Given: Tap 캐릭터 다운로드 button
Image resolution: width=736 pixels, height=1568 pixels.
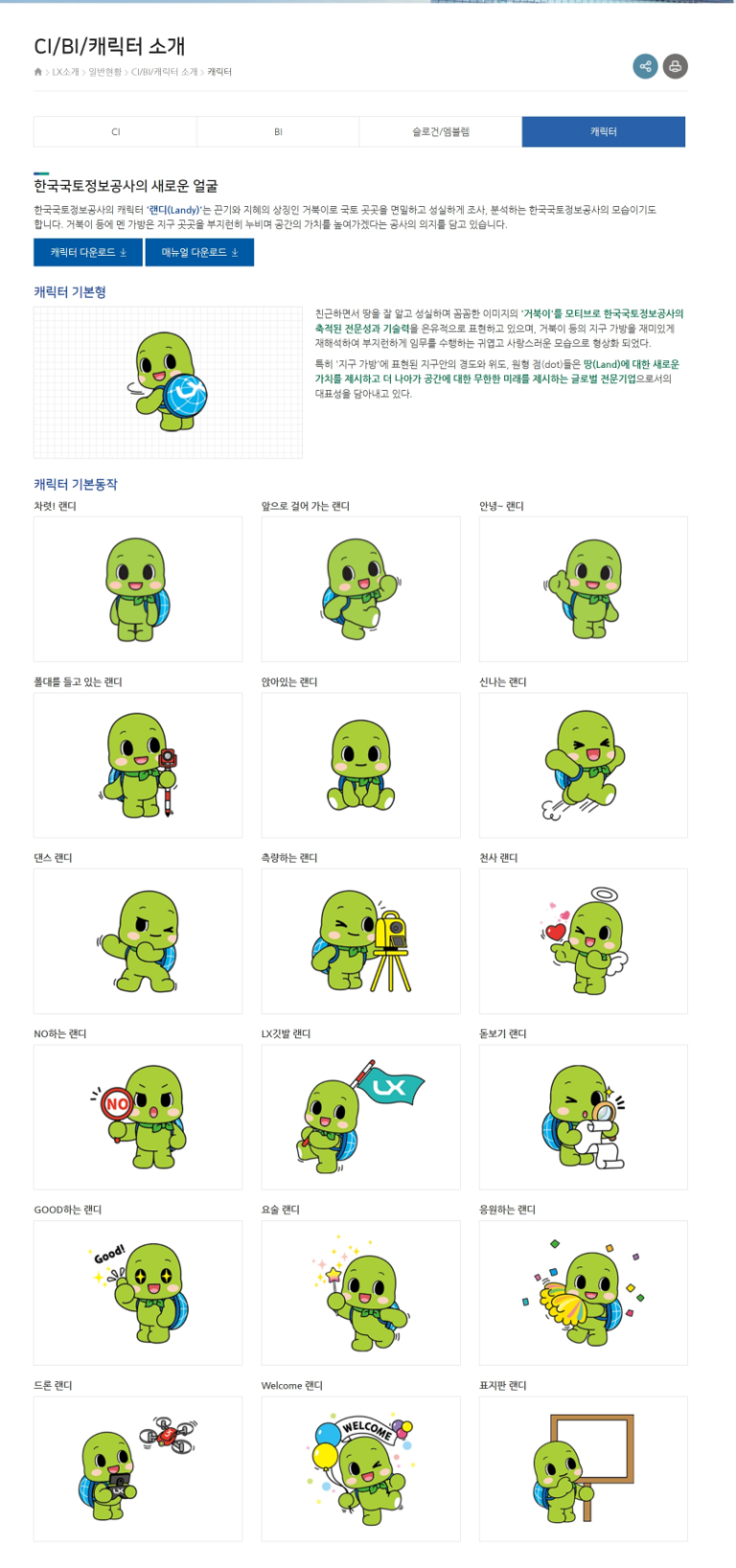Looking at the screenshot, I should pos(88,253).
